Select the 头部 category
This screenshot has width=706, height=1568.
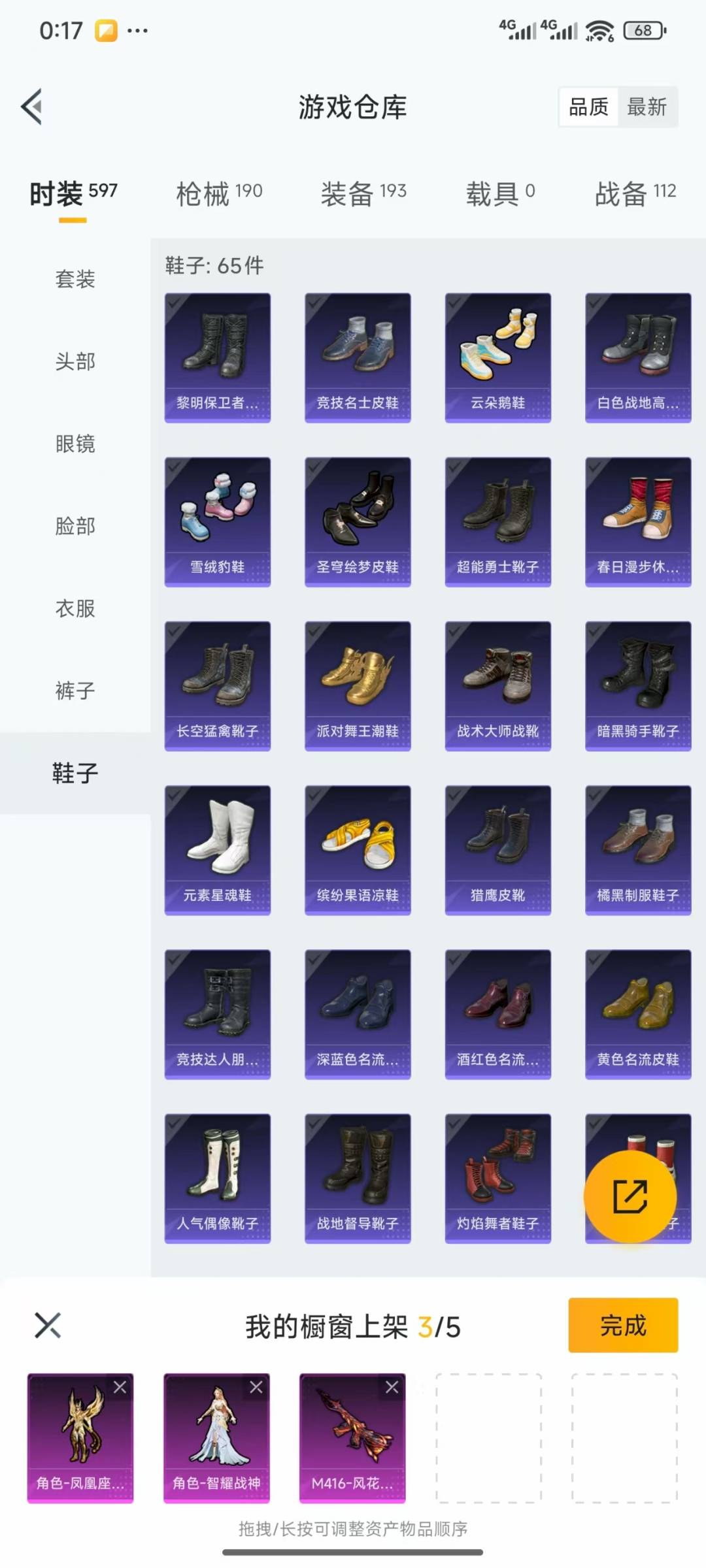pyautogui.click(x=75, y=361)
